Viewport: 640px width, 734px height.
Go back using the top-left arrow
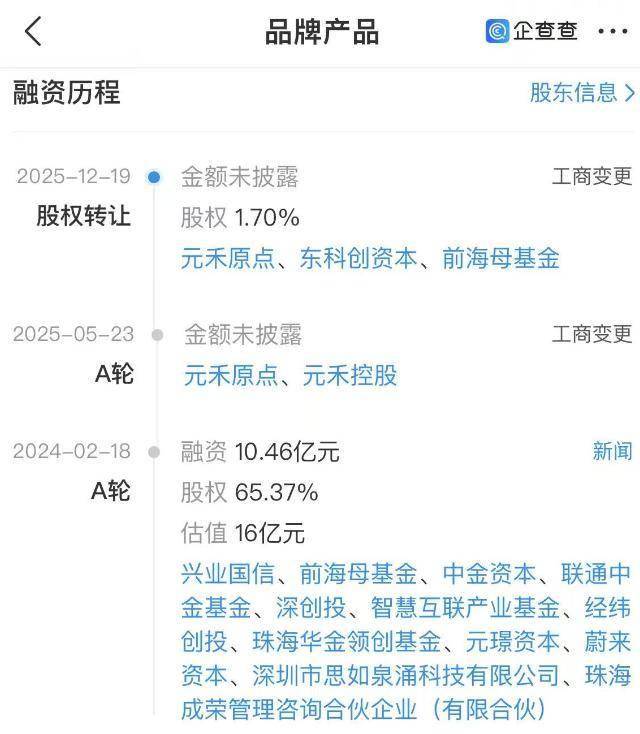(x=34, y=32)
